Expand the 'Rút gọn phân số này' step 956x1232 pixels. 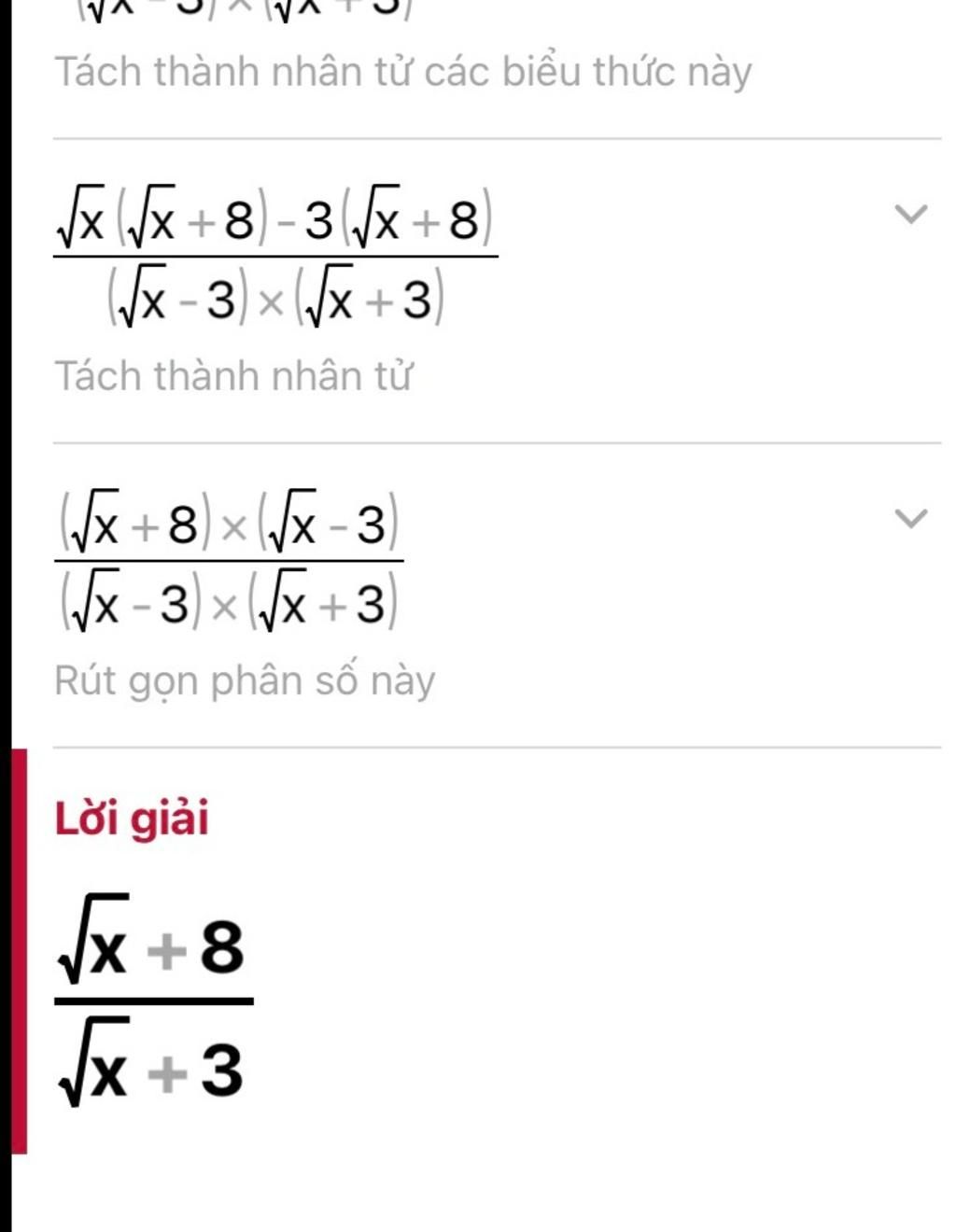(x=910, y=518)
